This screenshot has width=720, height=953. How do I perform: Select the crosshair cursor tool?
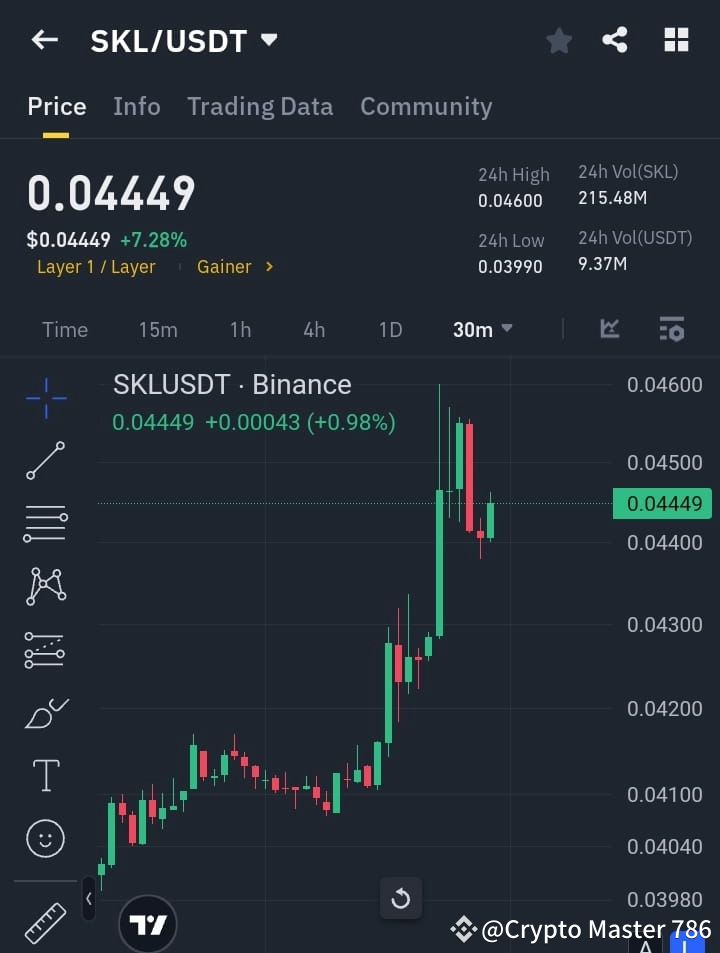45,399
